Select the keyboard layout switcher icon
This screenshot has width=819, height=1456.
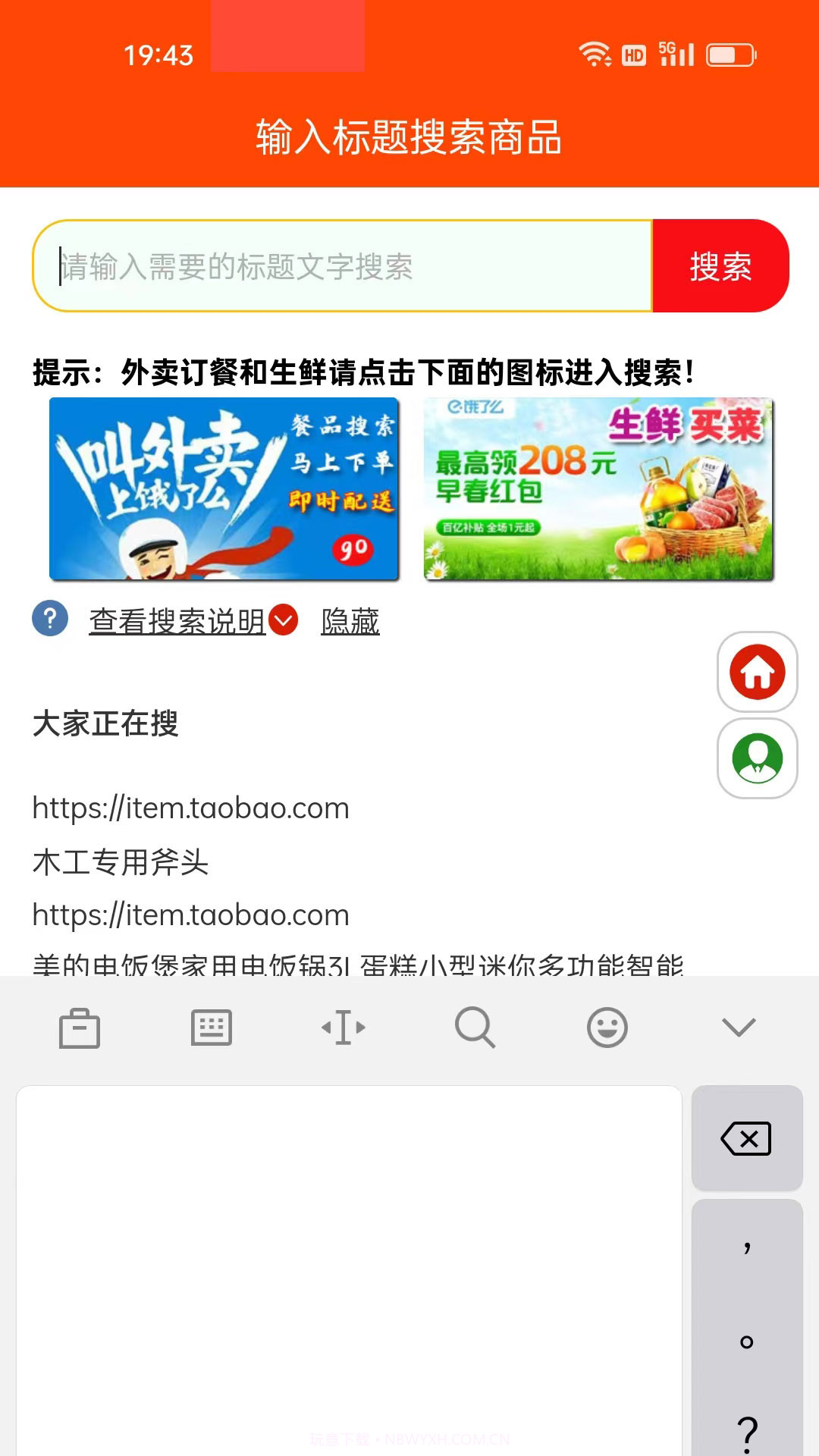point(212,1028)
